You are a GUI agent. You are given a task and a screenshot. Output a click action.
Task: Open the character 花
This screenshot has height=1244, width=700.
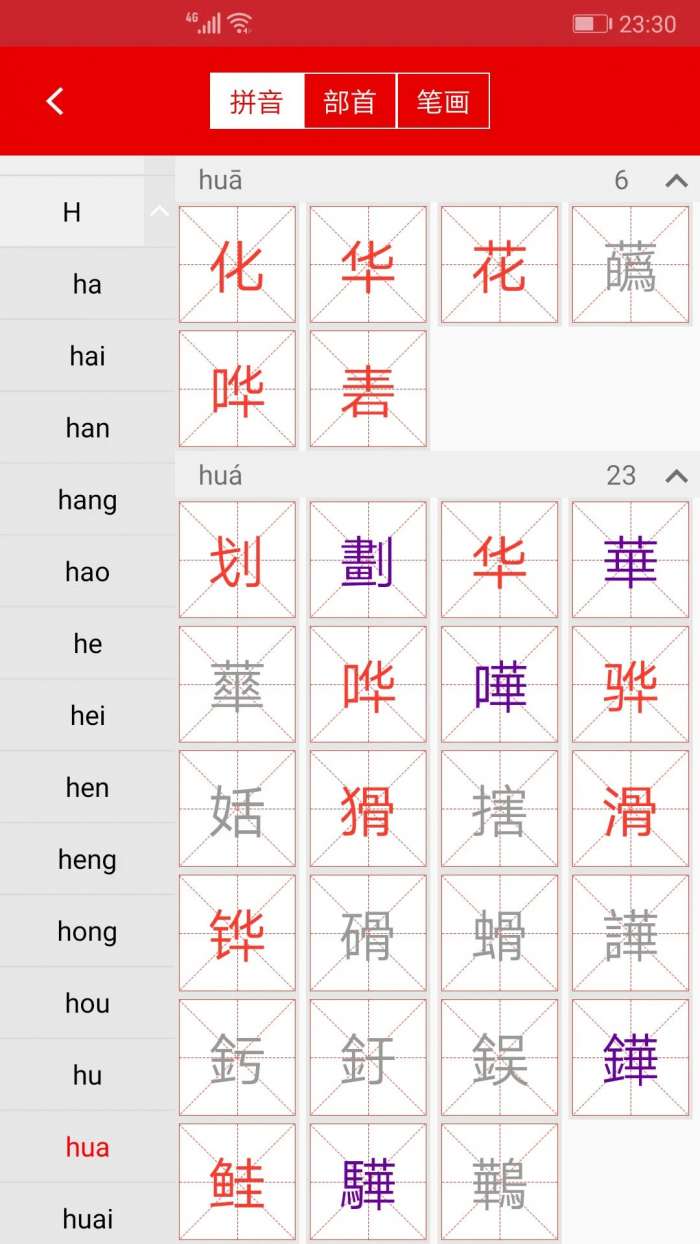499,265
